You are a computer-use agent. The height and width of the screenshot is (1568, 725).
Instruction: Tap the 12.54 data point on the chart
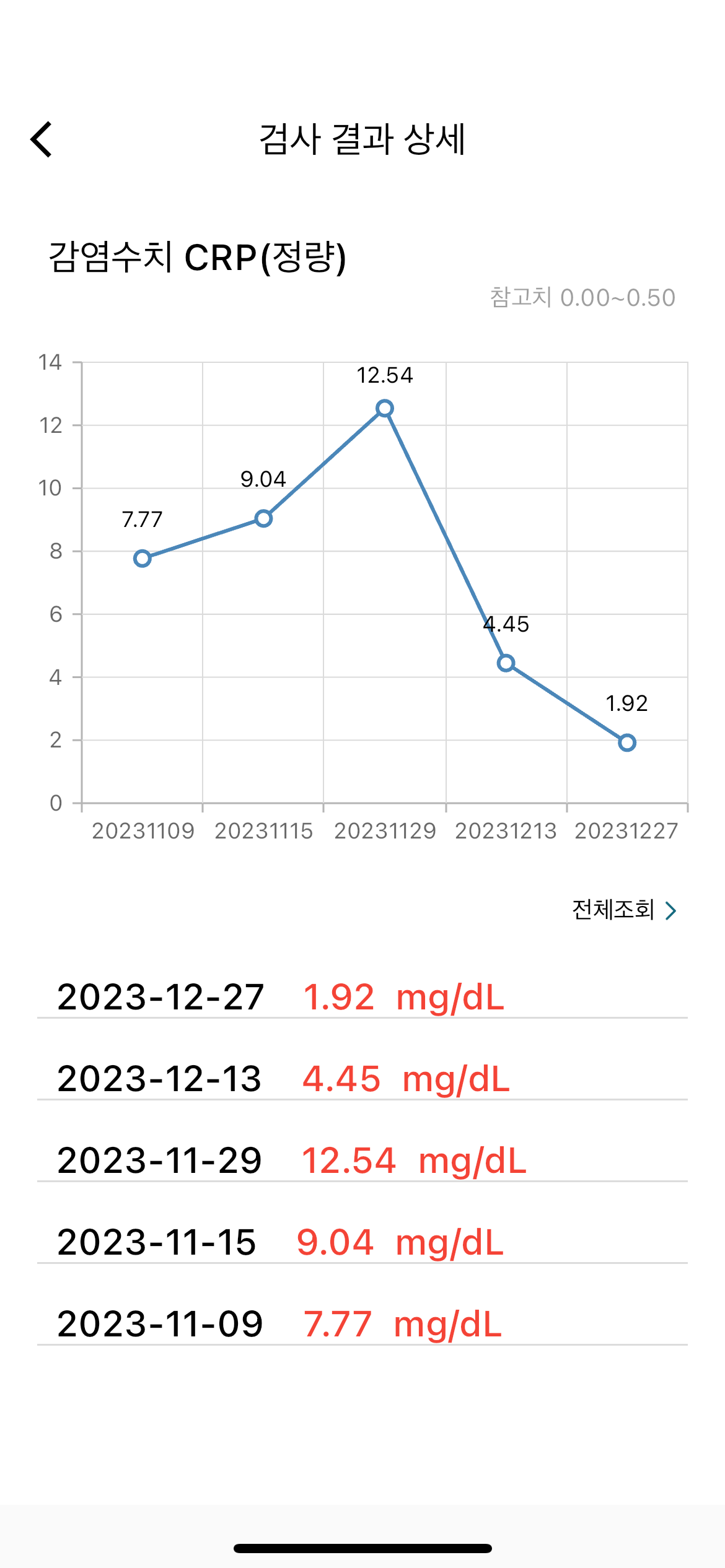[x=385, y=408]
